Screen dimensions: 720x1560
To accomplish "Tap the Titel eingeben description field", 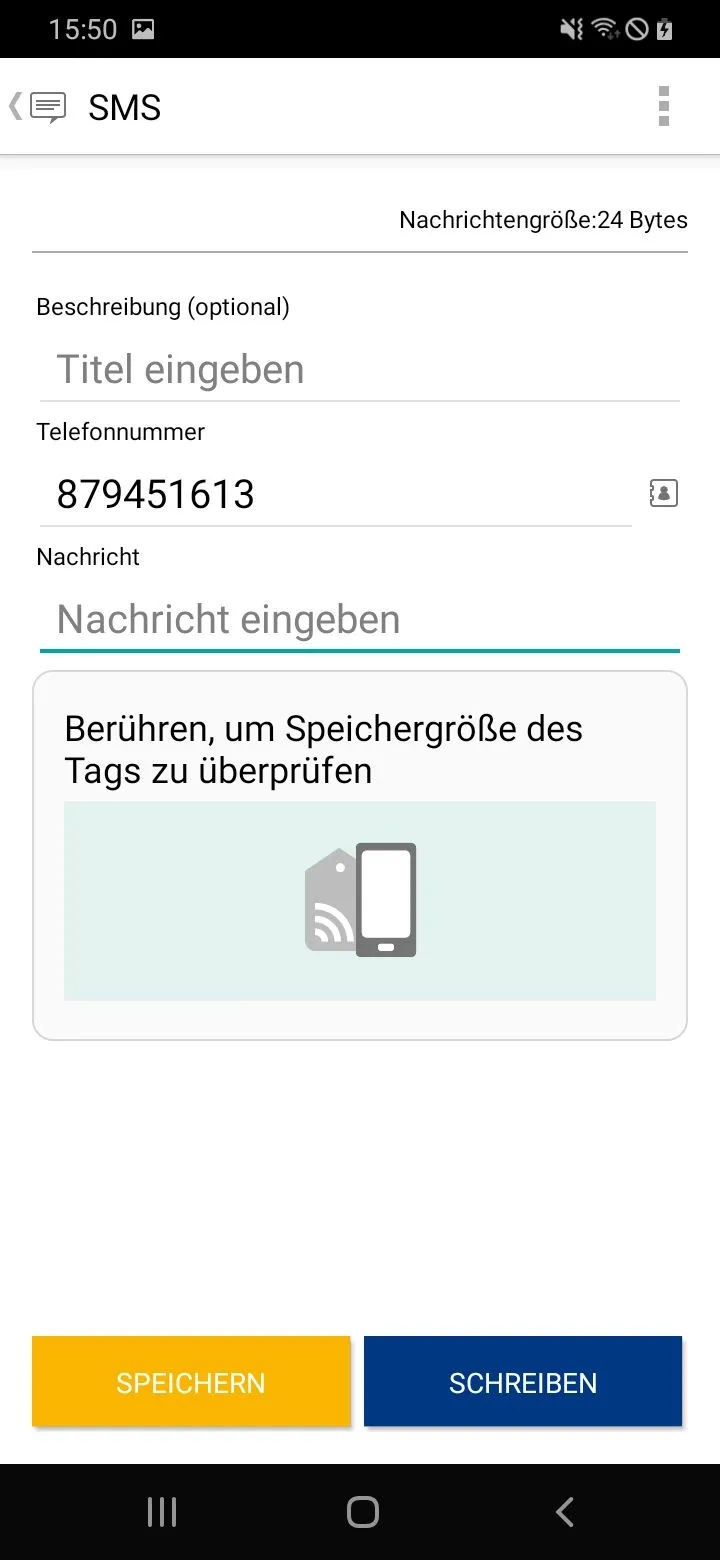I will pos(360,370).
